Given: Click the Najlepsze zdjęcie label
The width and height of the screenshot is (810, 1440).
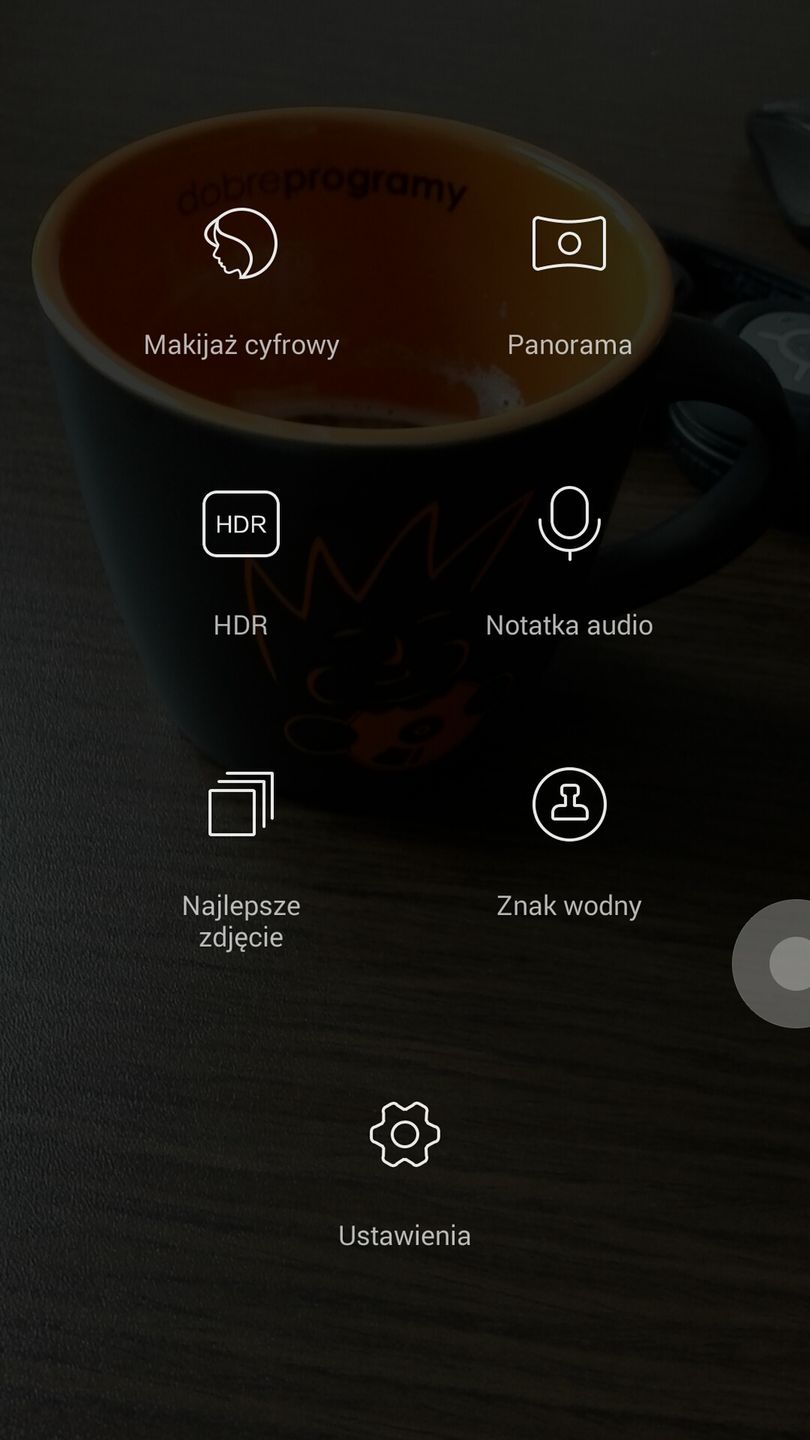Looking at the screenshot, I should click(241, 921).
